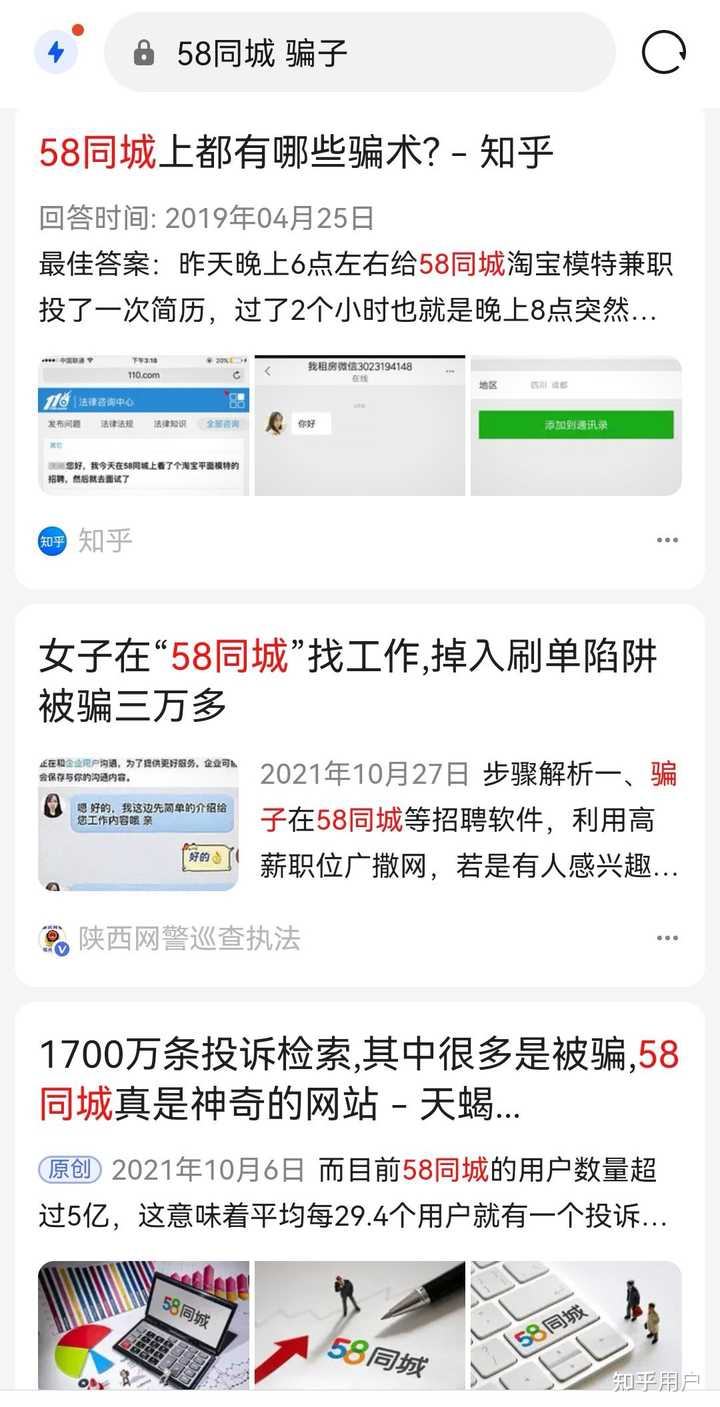Screen dimensions: 720x1407
Task: Tap the lightning bolt icon beside the address bar
Action: [x=56, y=52]
